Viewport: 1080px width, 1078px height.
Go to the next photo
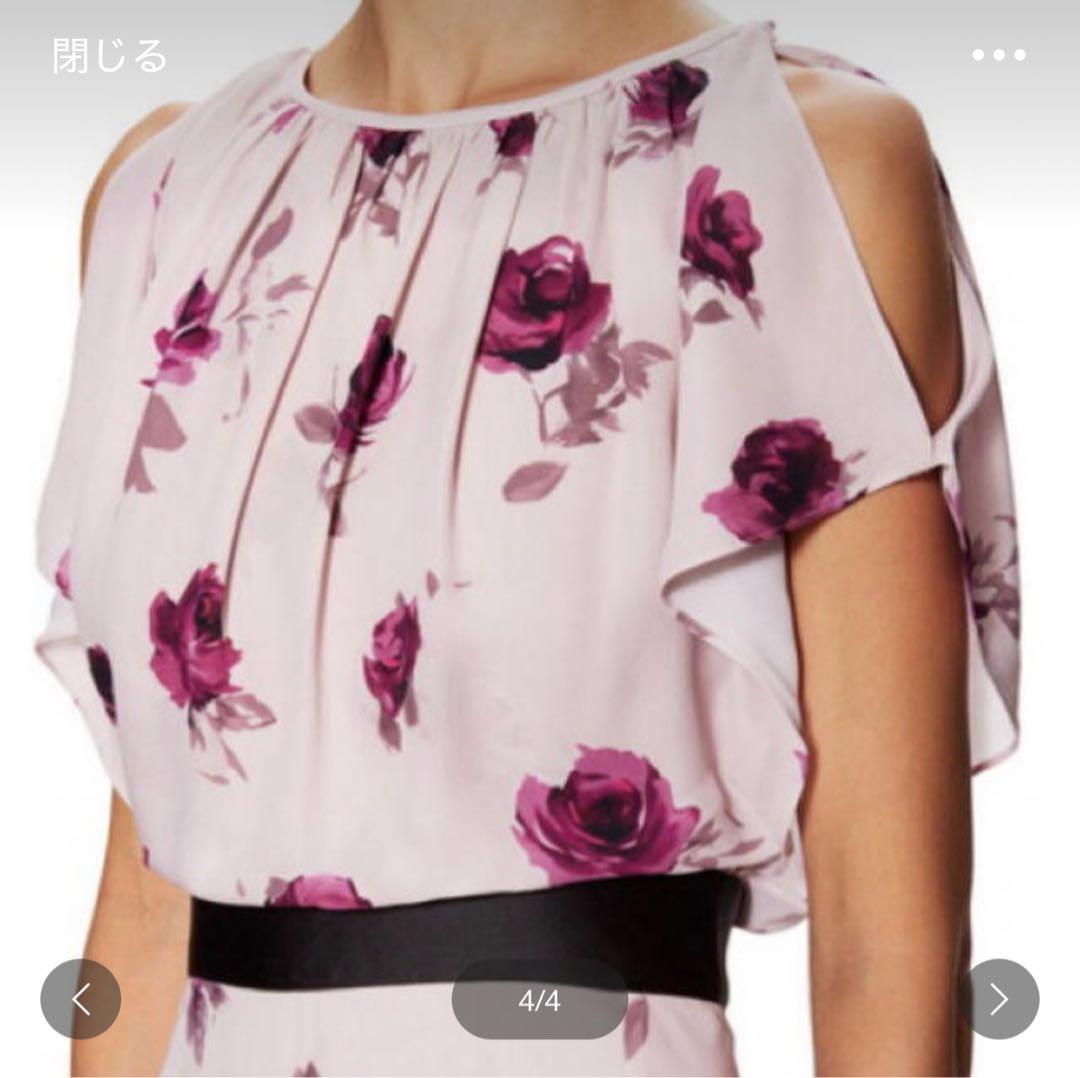click(998, 998)
